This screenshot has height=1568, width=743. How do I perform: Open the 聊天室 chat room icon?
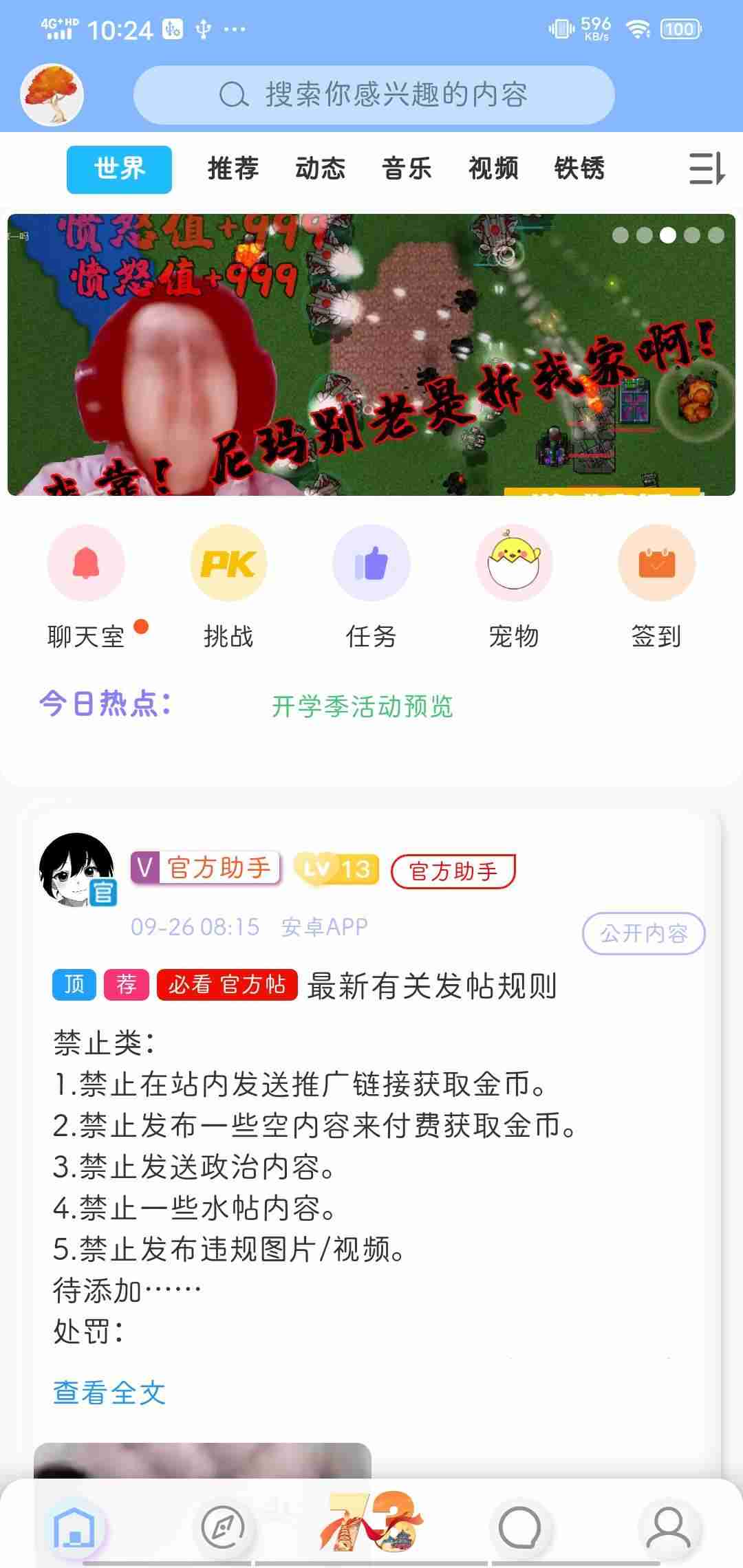85,563
